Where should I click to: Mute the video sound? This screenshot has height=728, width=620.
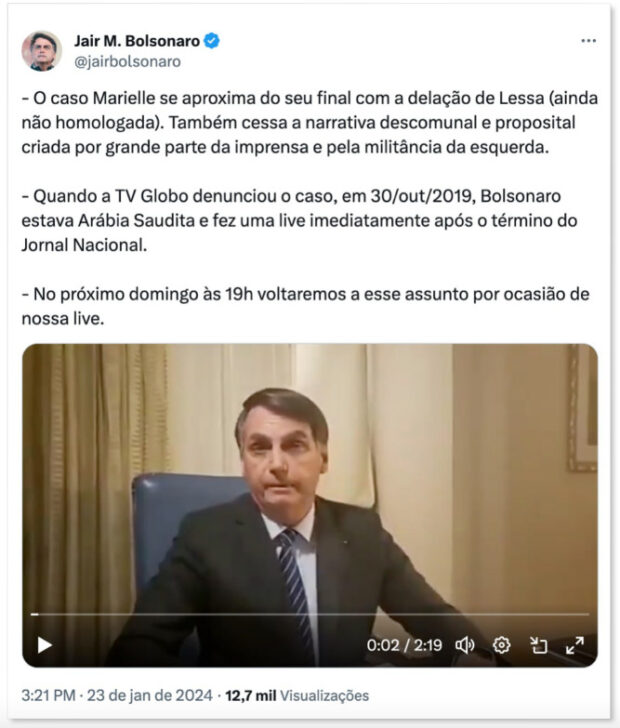pyautogui.click(x=465, y=645)
